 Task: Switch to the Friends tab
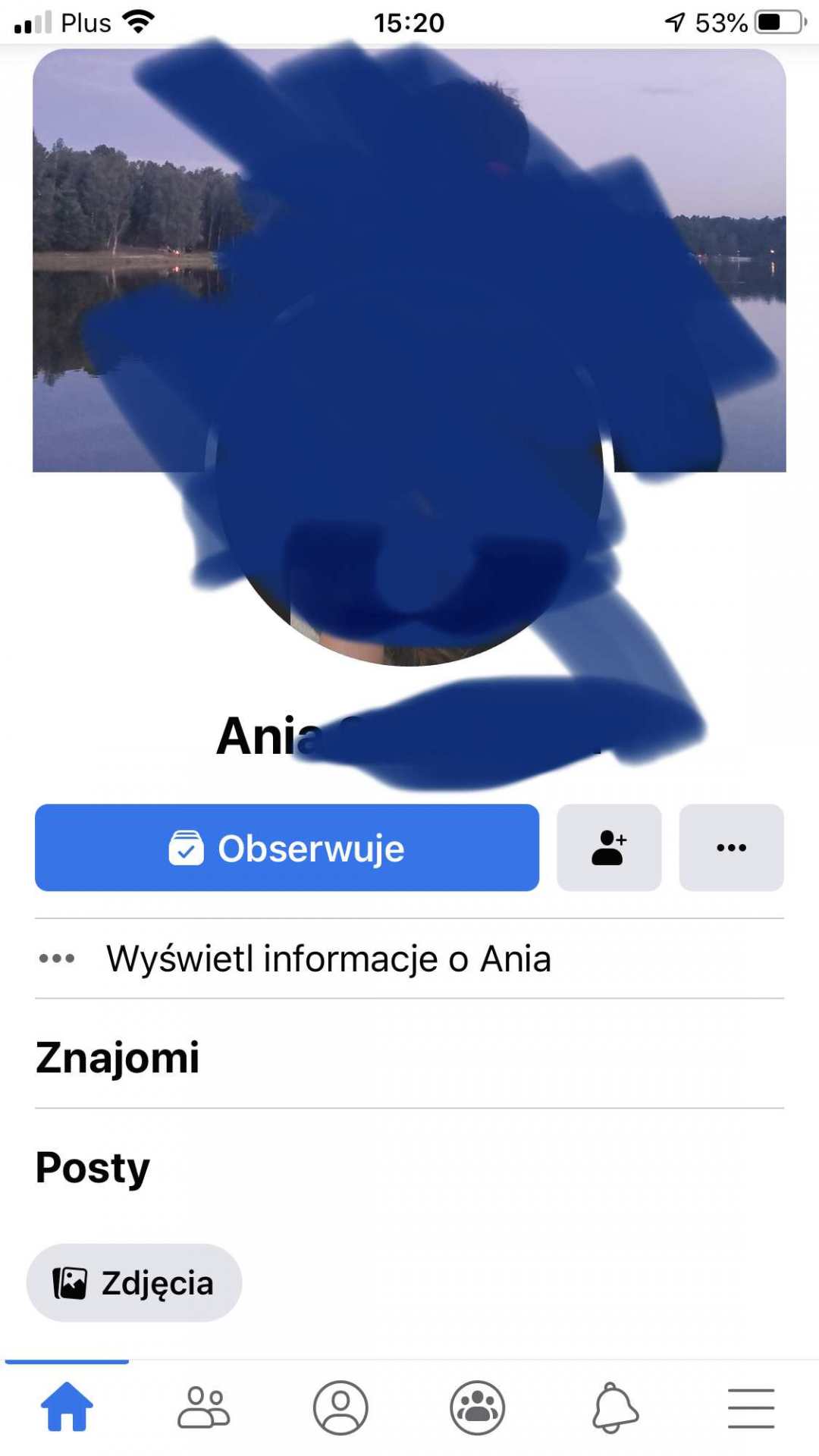203,1407
